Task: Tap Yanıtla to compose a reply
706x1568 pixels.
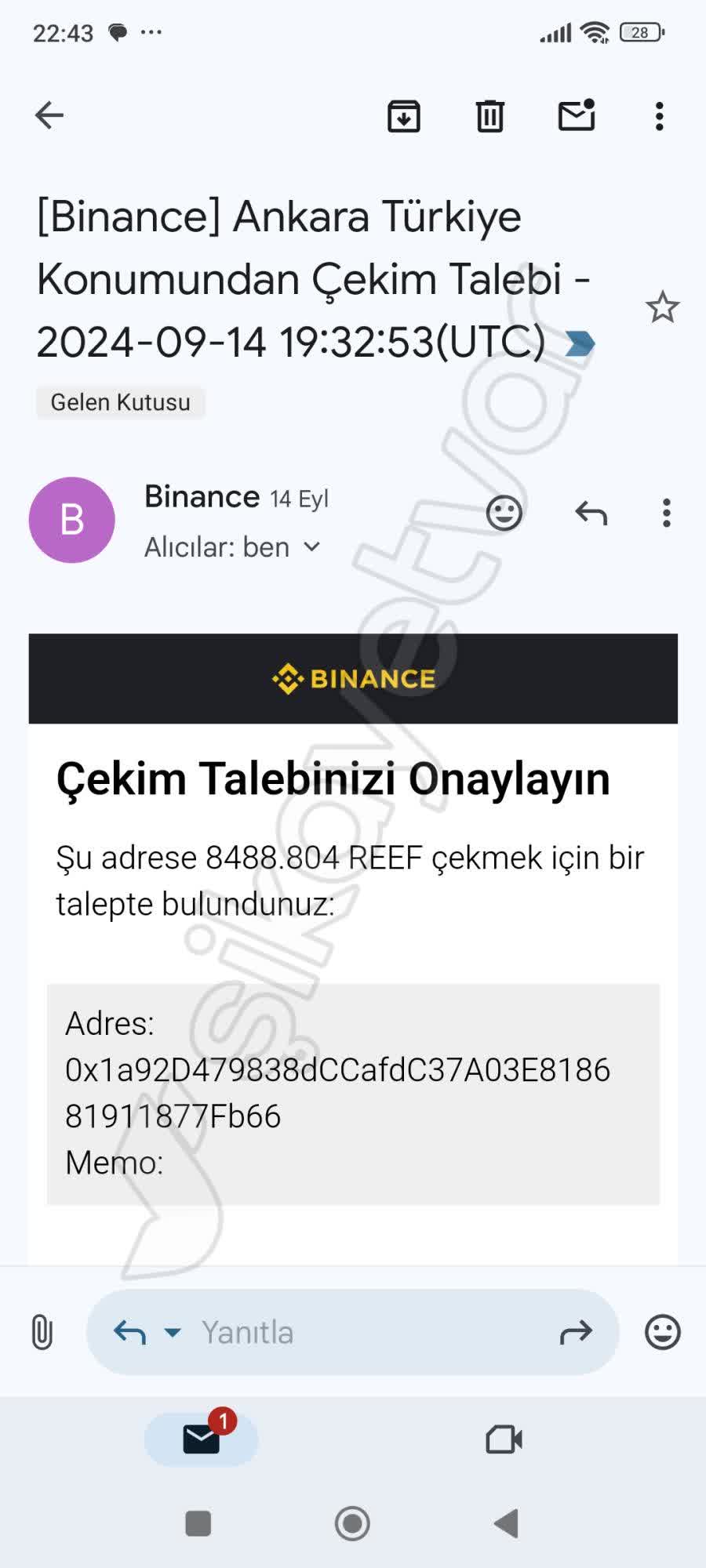Action: (249, 1331)
